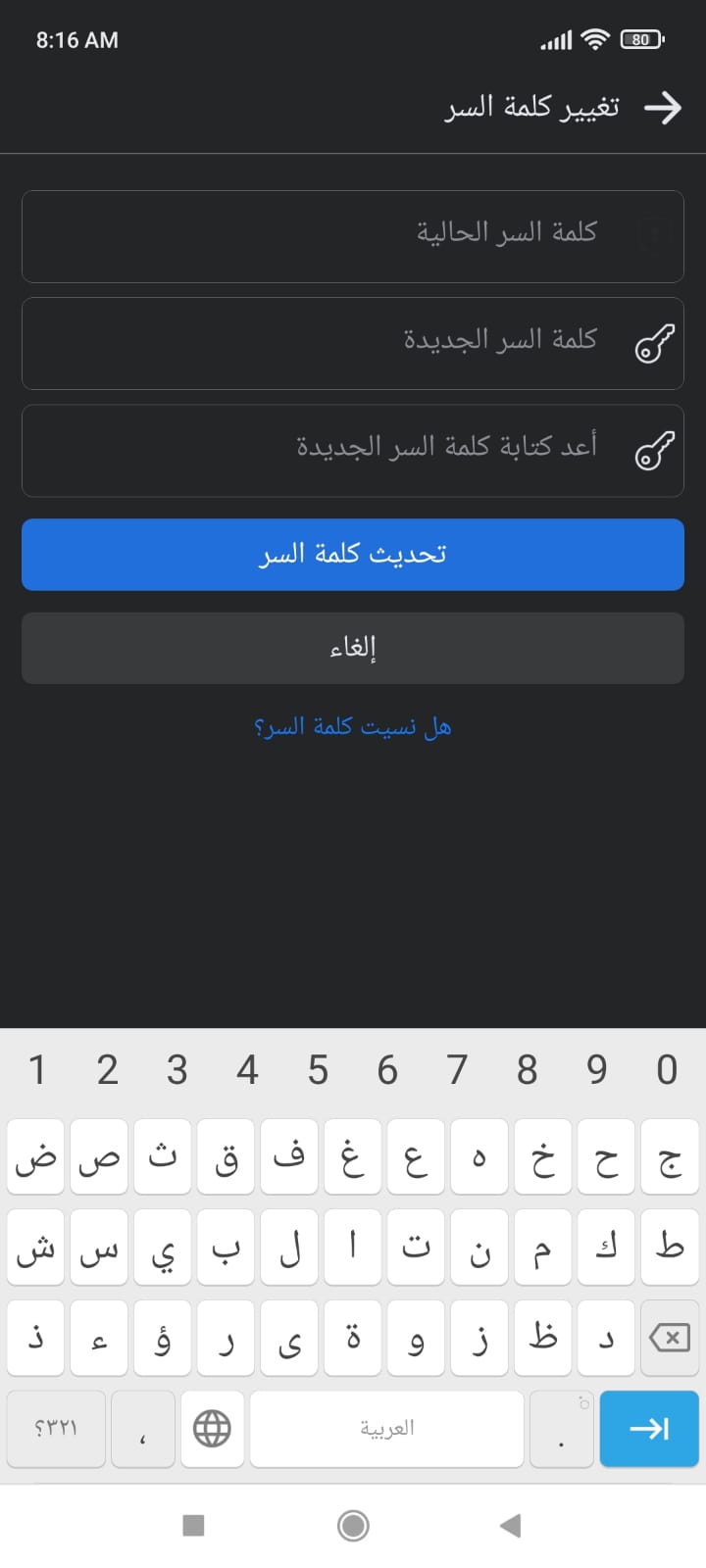Open the forgot password link (هل نسيت كلمة السر؟)
The width and height of the screenshot is (706, 1568).
click(353, 727)
